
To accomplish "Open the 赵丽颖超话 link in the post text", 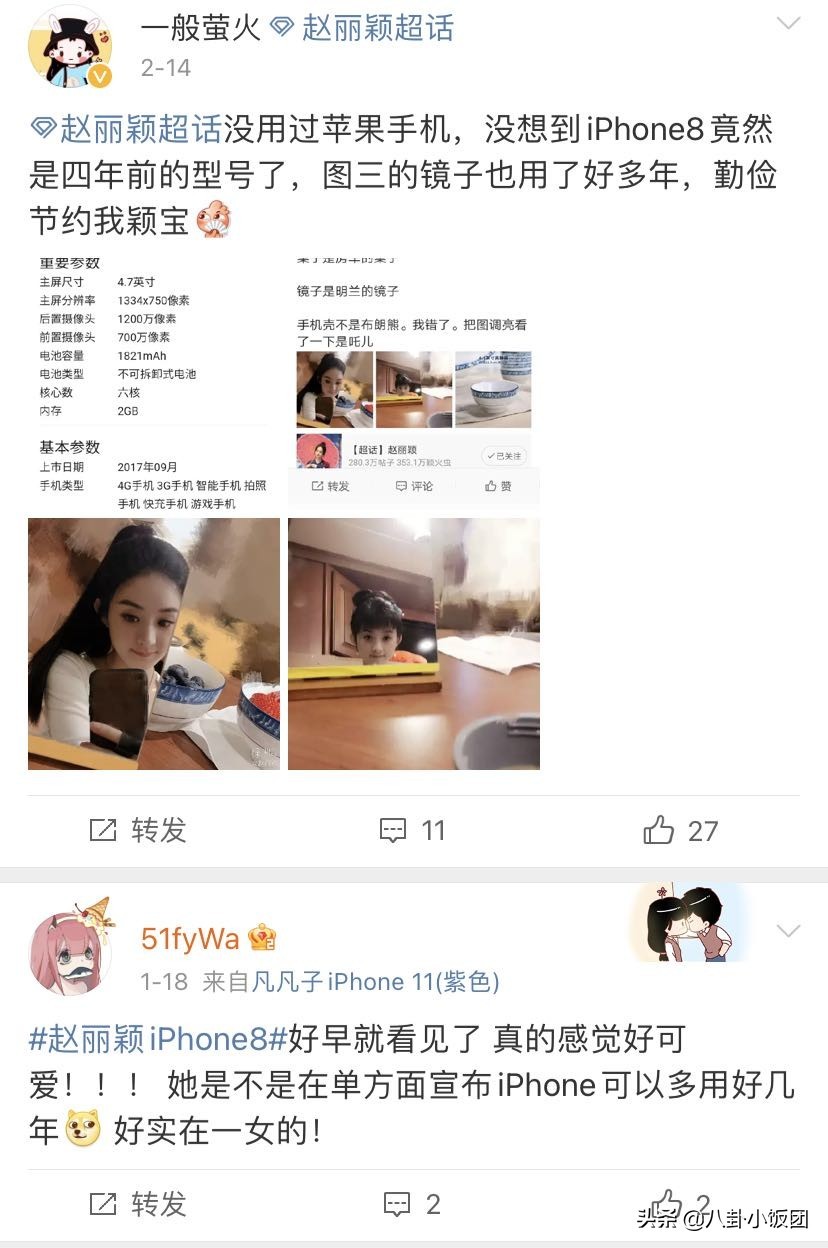I will [x=126, y=129].
